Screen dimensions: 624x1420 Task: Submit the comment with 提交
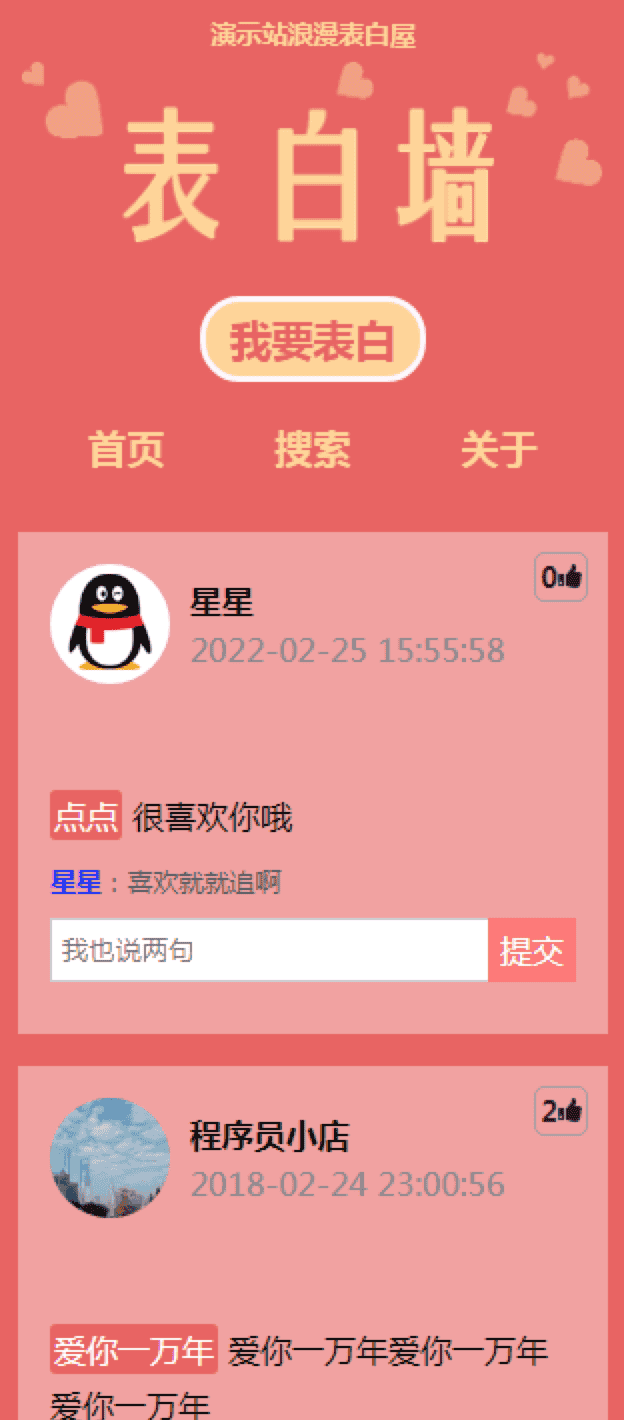pyautogui.click(x=532, y=950)
